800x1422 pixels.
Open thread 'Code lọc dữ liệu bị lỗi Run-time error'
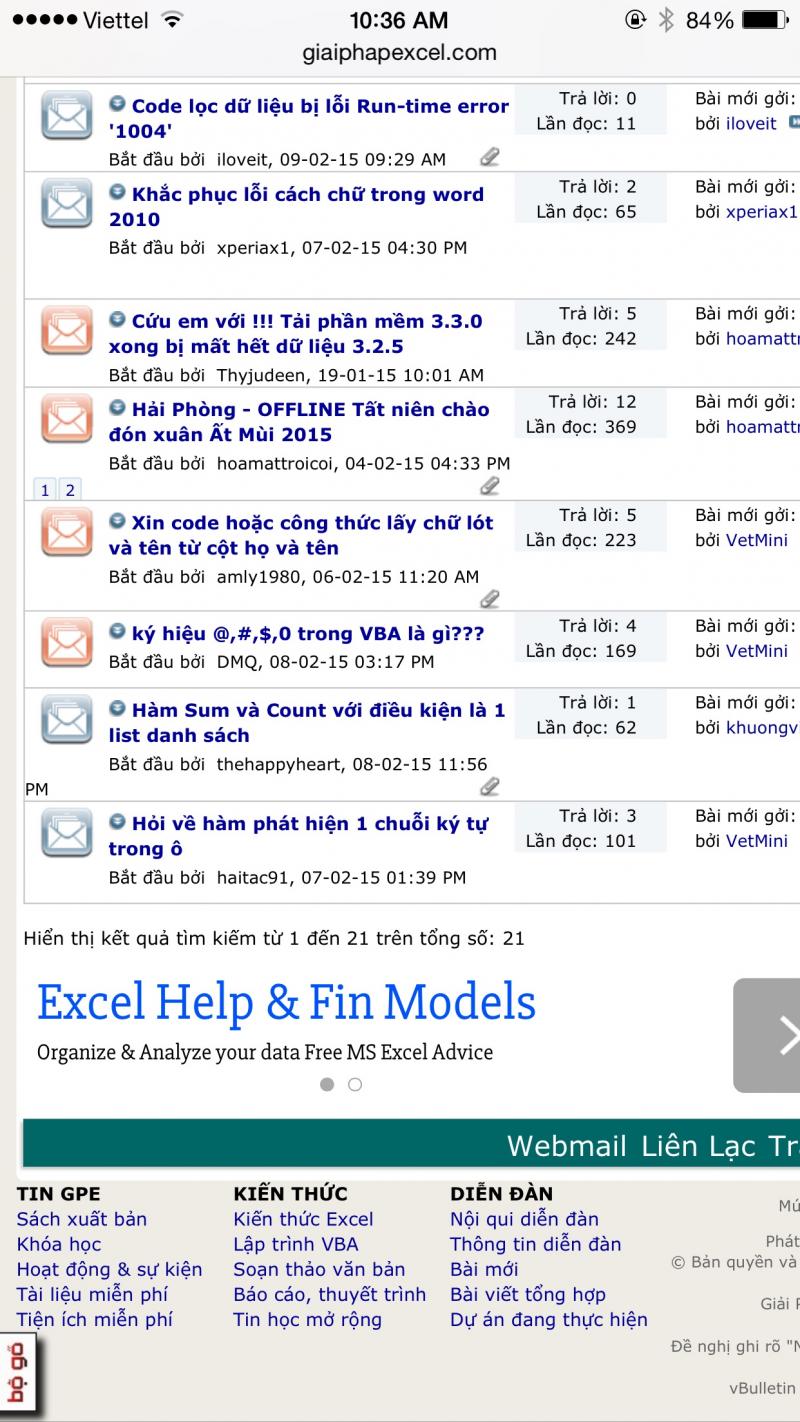coord(309,118)
